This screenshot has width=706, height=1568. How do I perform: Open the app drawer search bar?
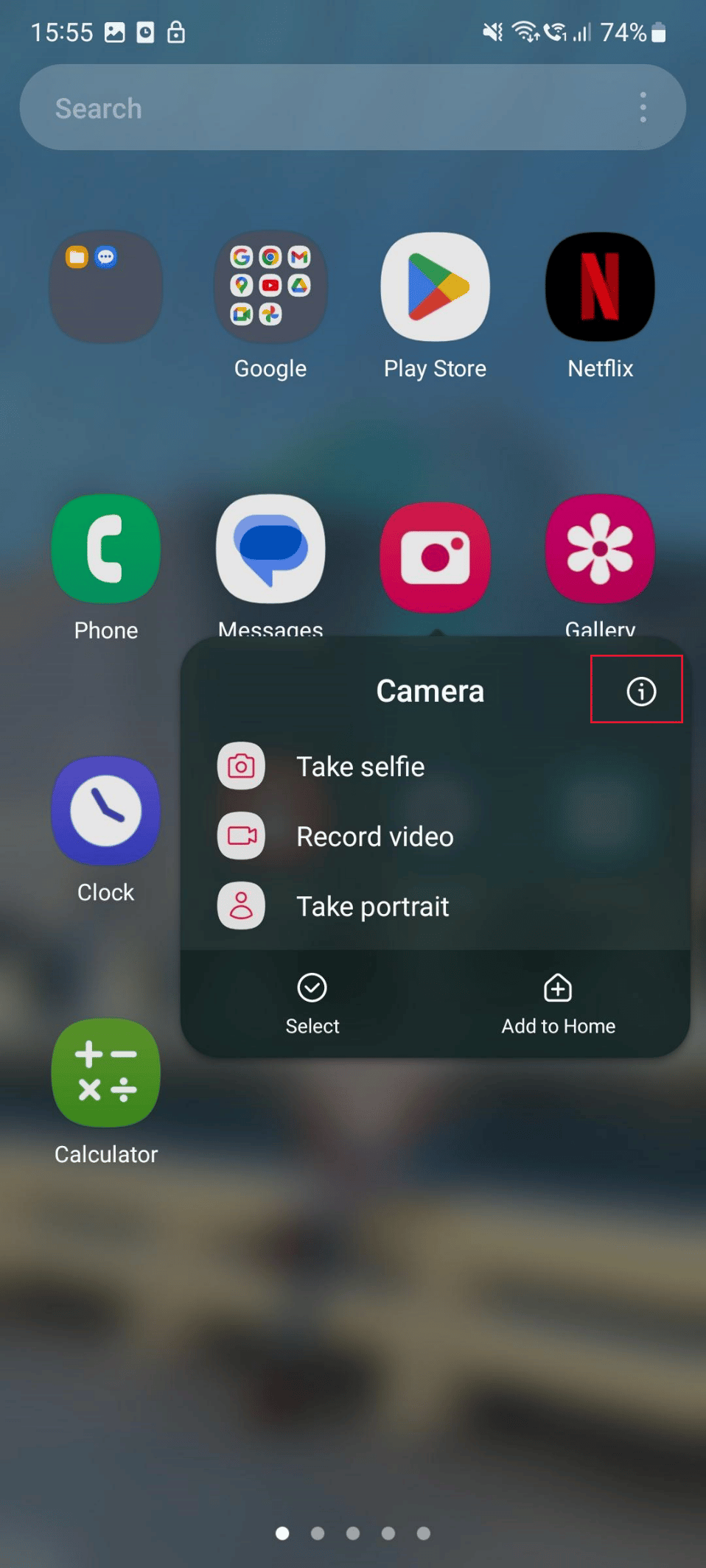[324, 108]
